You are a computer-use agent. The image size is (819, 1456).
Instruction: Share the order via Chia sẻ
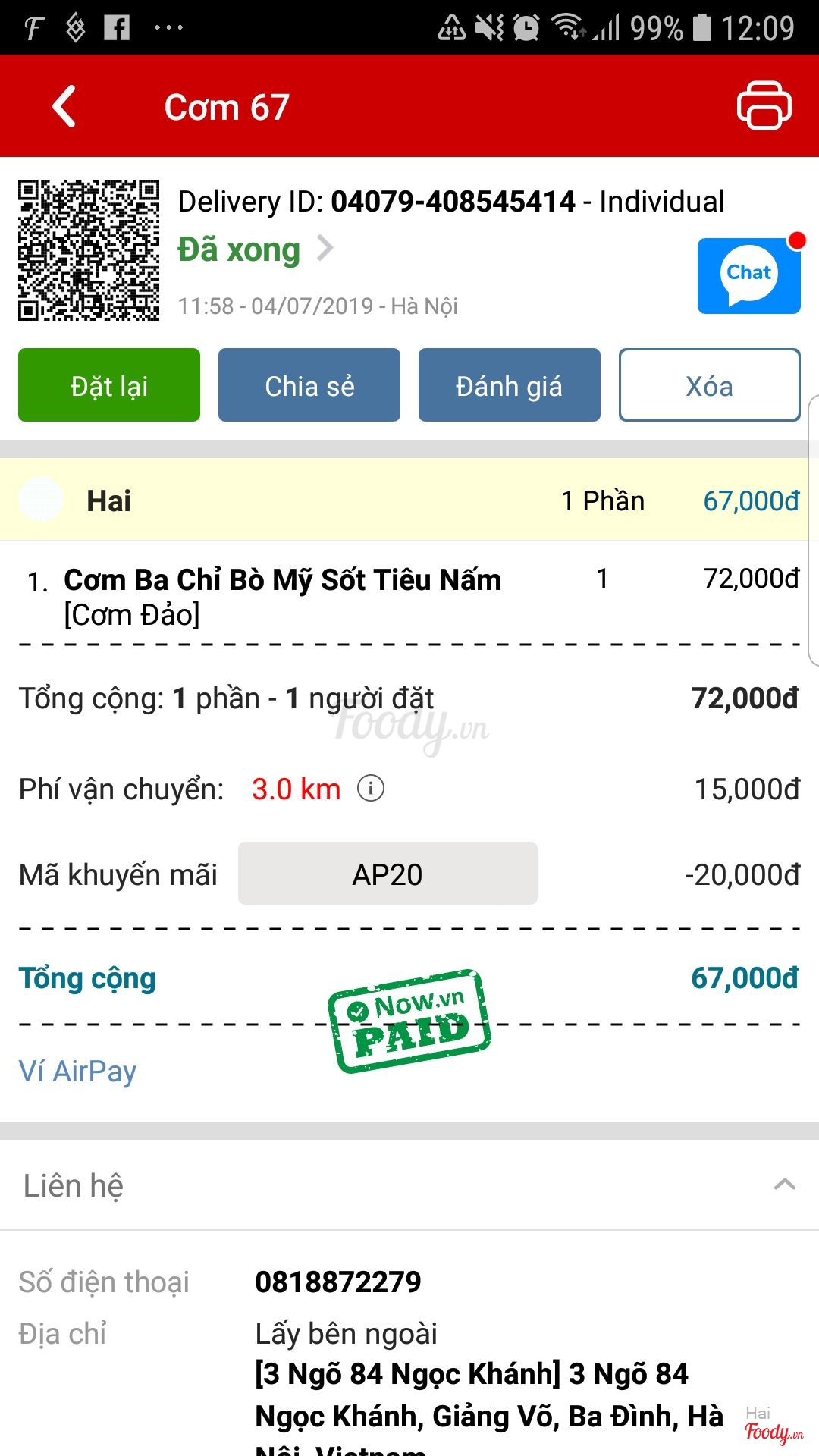click(309, 385)
